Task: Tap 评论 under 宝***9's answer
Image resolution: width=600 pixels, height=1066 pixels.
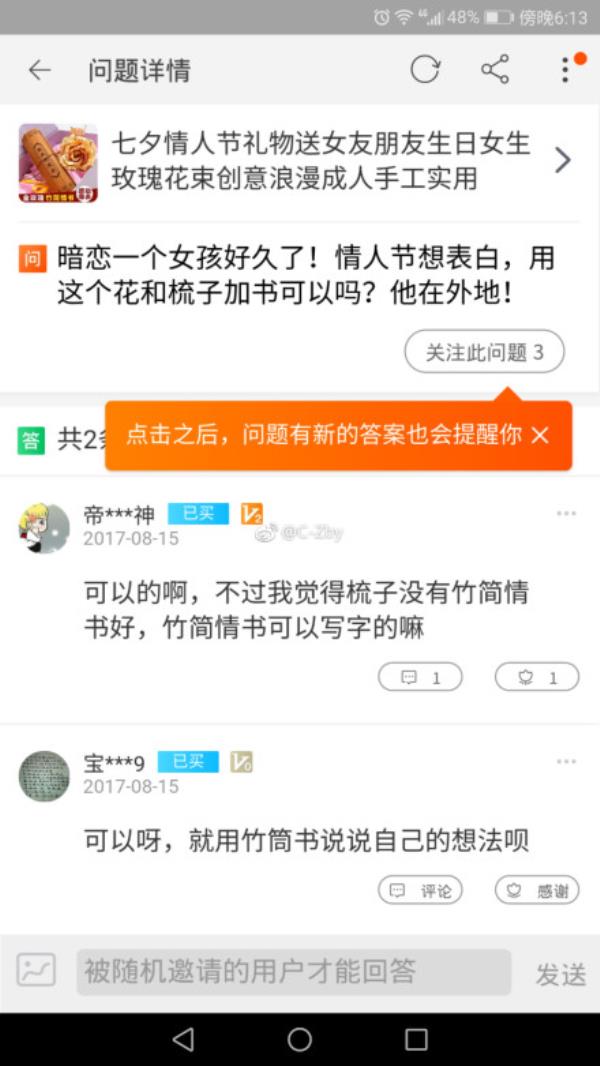Action: [420, 890]
